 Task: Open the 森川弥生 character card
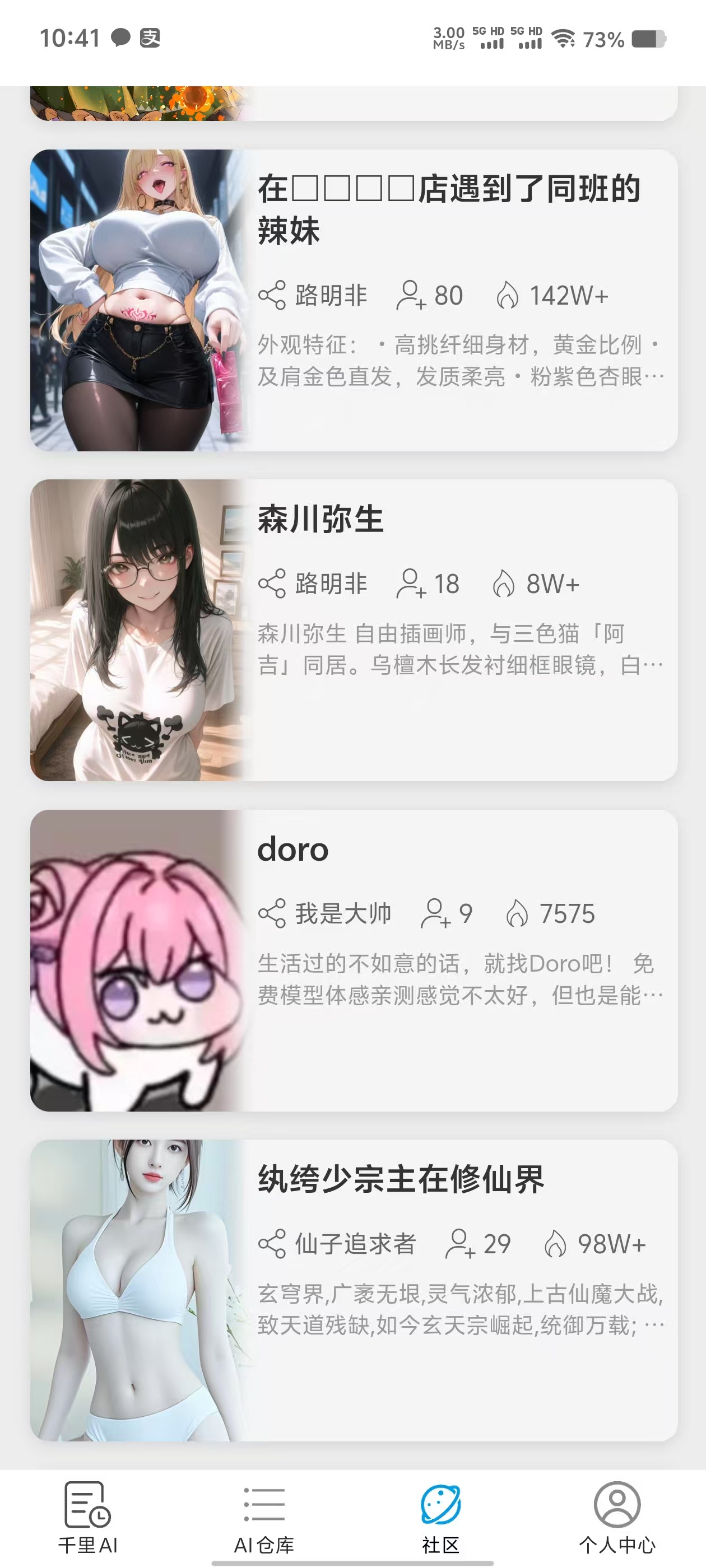pyautogui.click(x=354, y=630)
